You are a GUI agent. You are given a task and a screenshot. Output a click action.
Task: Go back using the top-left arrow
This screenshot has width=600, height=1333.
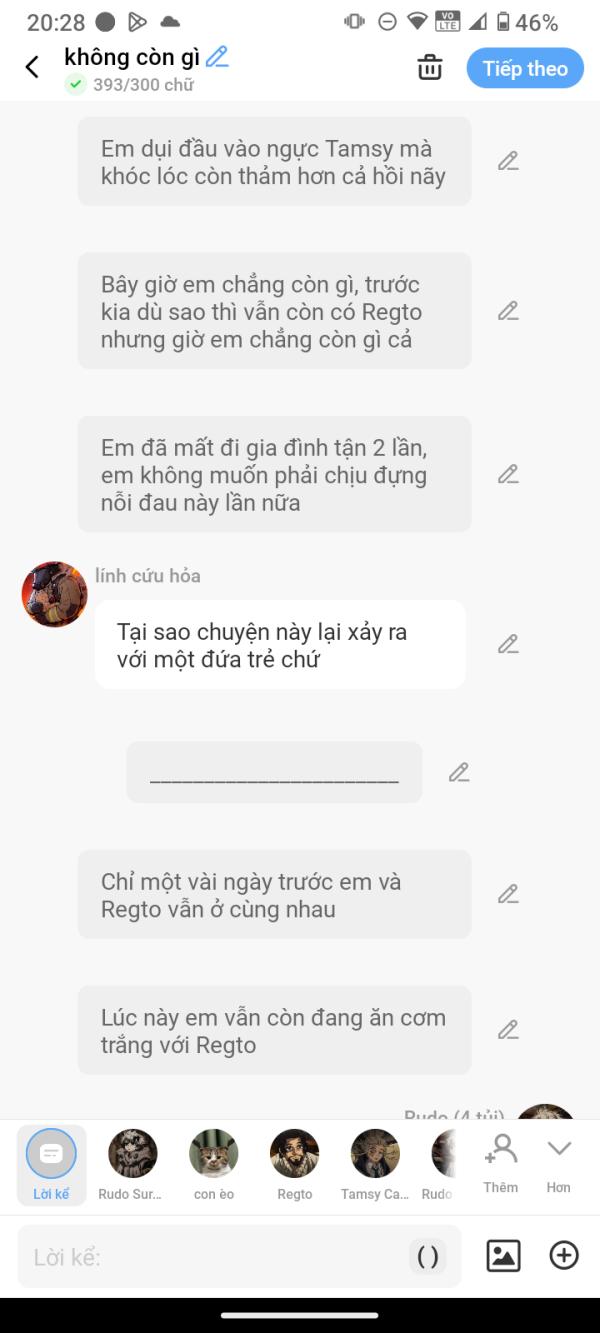click(32, 67)
